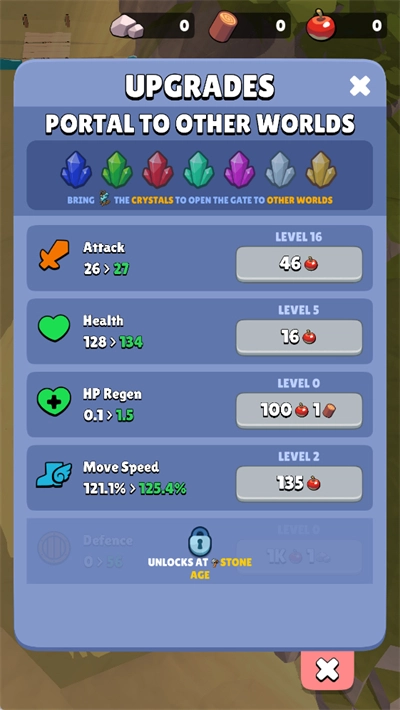Viewport: 400px width, 710px height.
Task: Purchase the Move Speed upgrade for 135 apples
Action: coord(299,484)
